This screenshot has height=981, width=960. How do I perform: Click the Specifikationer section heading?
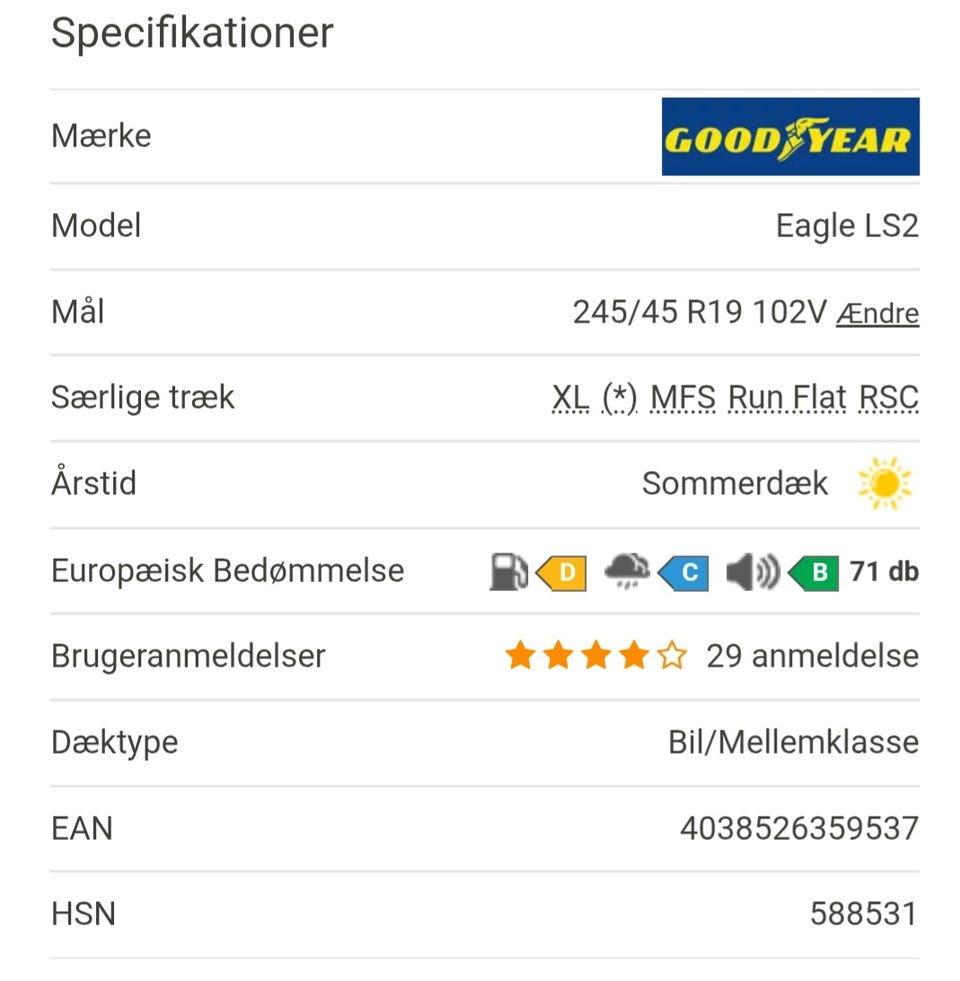(x=193, y=33)
